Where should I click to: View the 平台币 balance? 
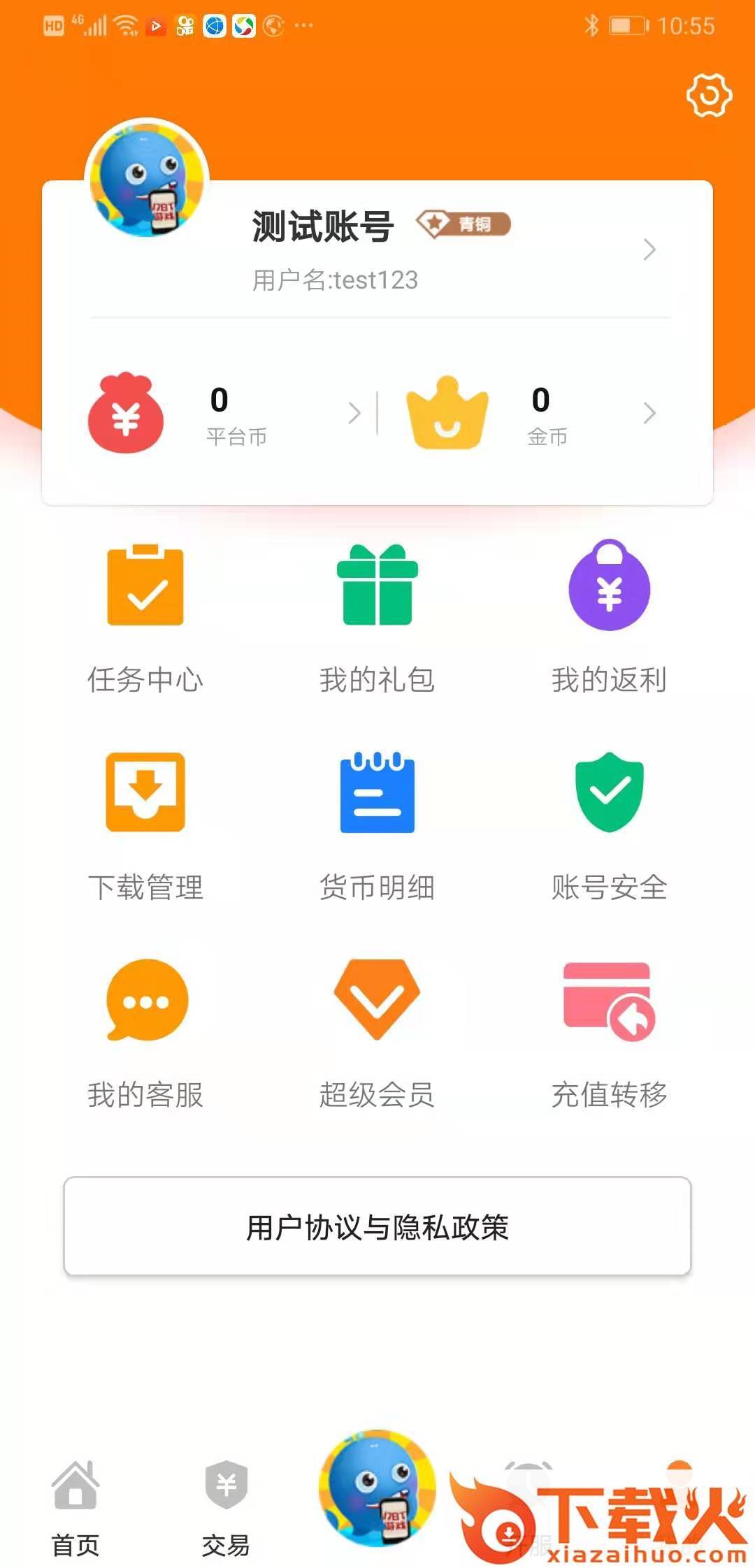tap(224, 414)
